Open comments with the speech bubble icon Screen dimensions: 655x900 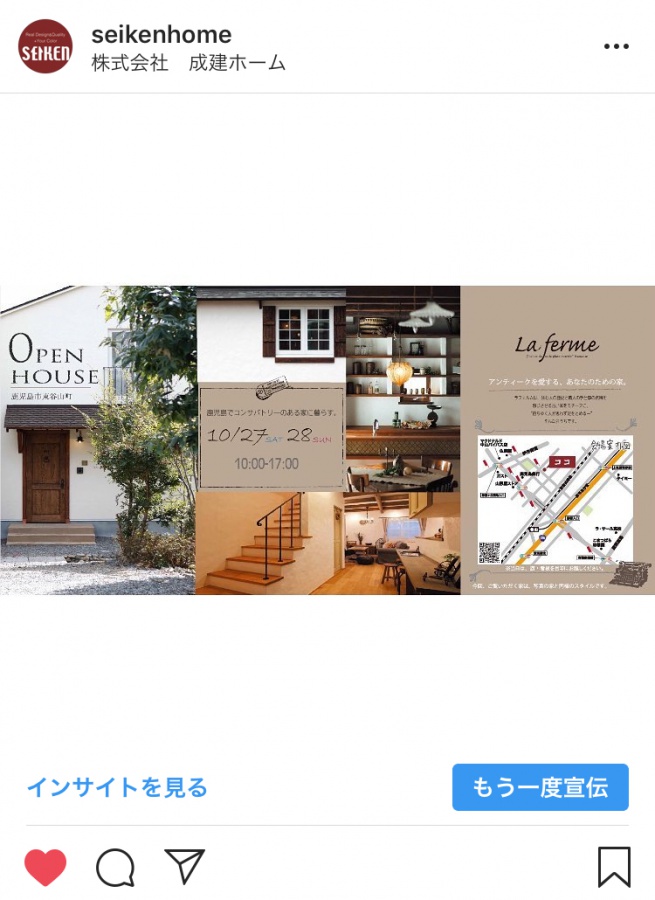click(115, 866)
